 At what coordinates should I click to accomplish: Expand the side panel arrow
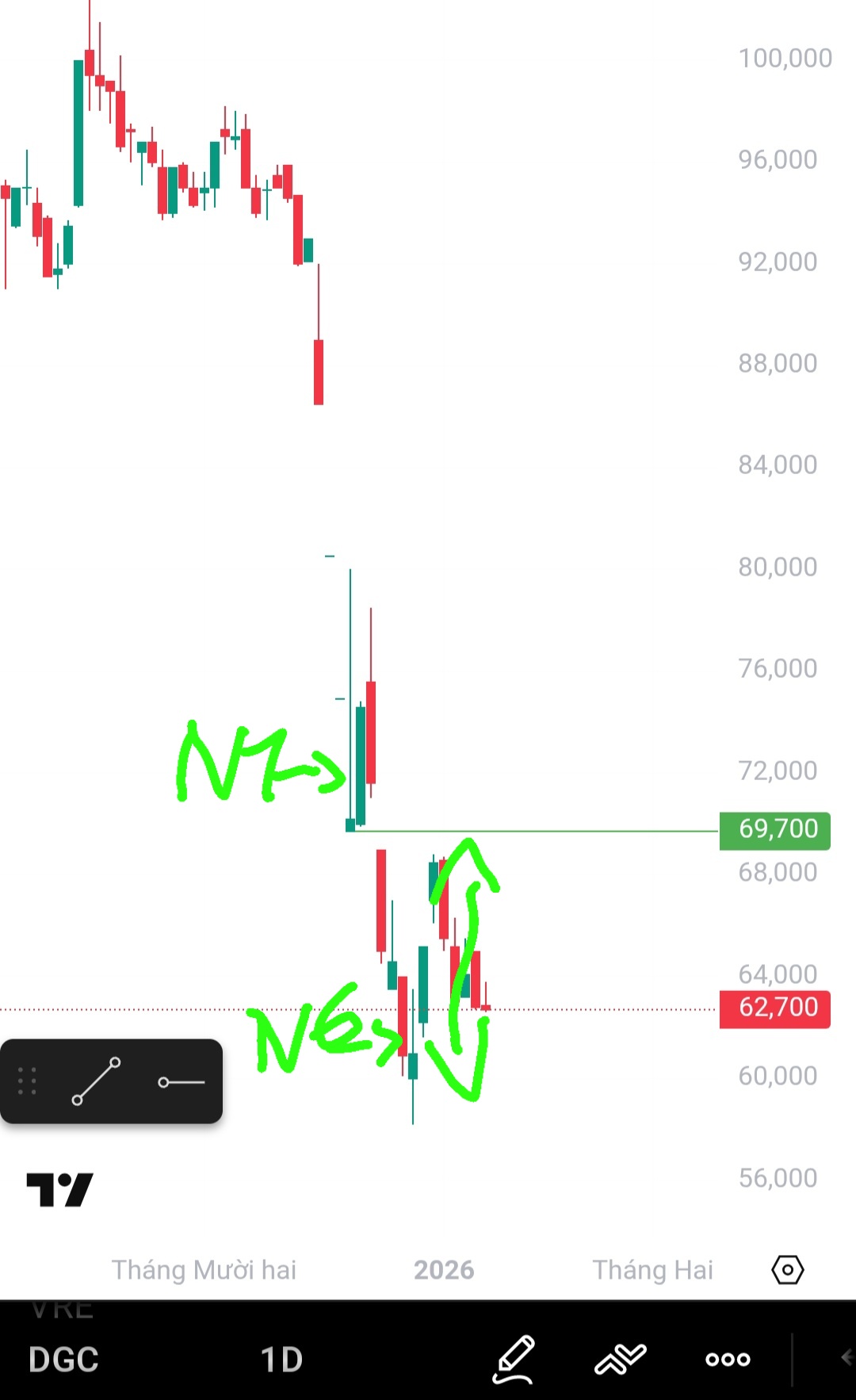click(x=846, y=1358)
